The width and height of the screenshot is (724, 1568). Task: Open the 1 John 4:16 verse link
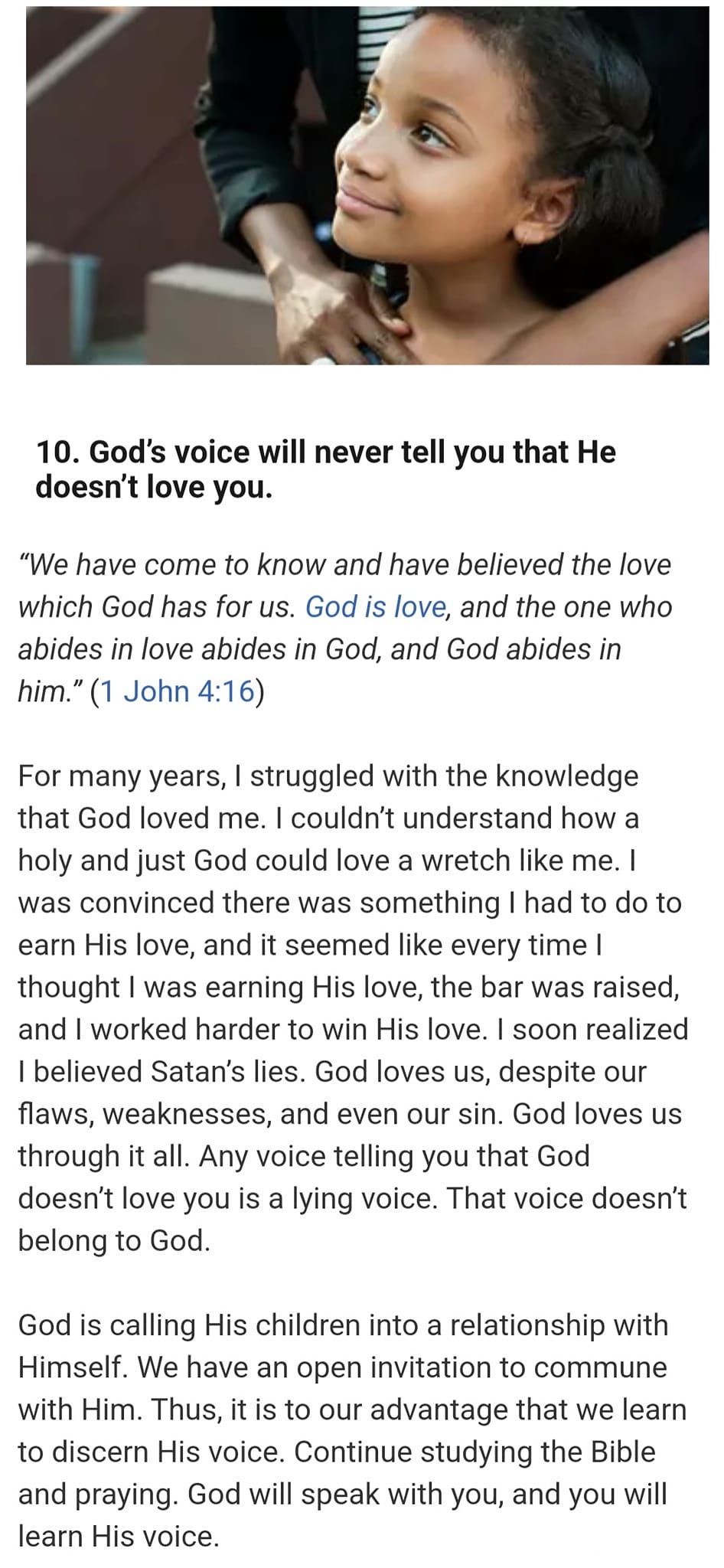pos(177,691)
